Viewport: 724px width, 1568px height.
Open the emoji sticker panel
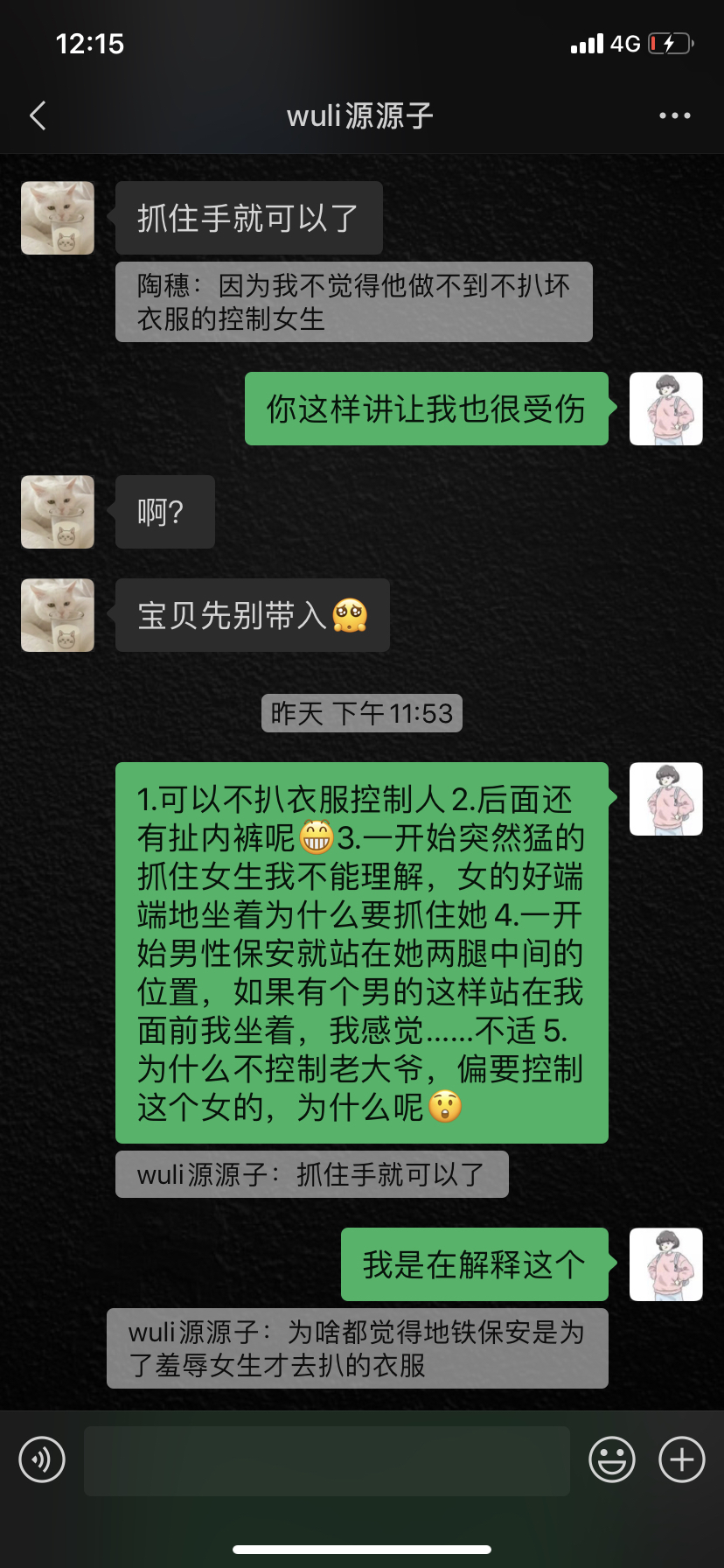611,1459
